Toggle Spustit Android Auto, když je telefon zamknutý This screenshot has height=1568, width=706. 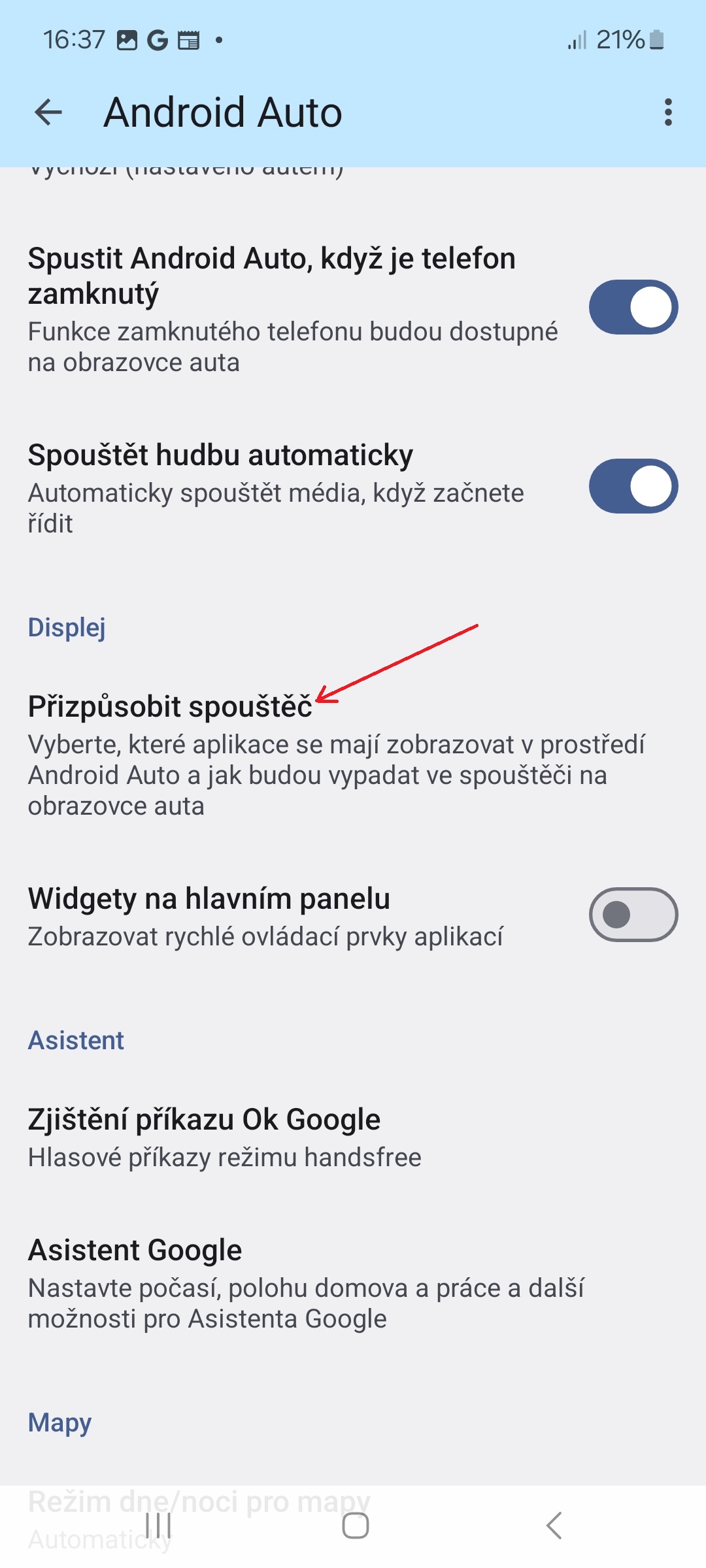click(633, 307)
